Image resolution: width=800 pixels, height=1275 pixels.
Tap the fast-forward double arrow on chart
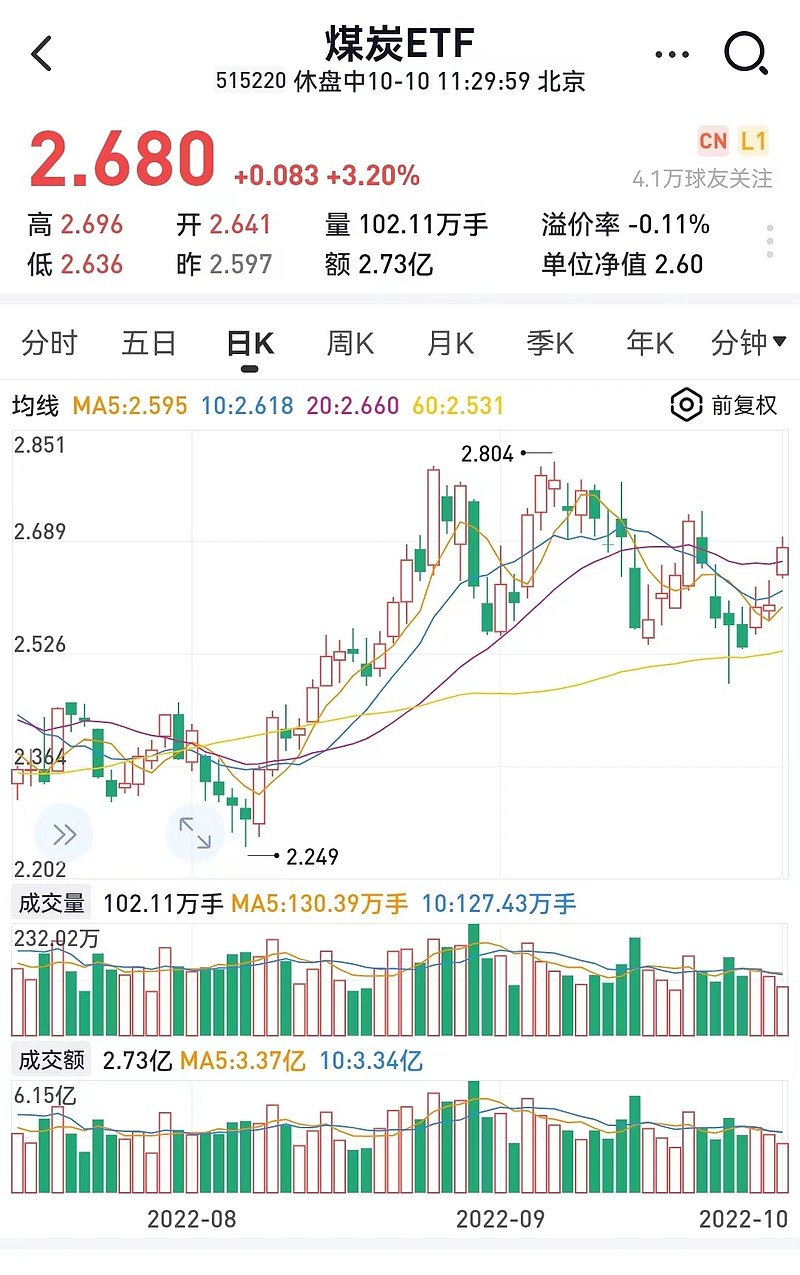point(64,833)
